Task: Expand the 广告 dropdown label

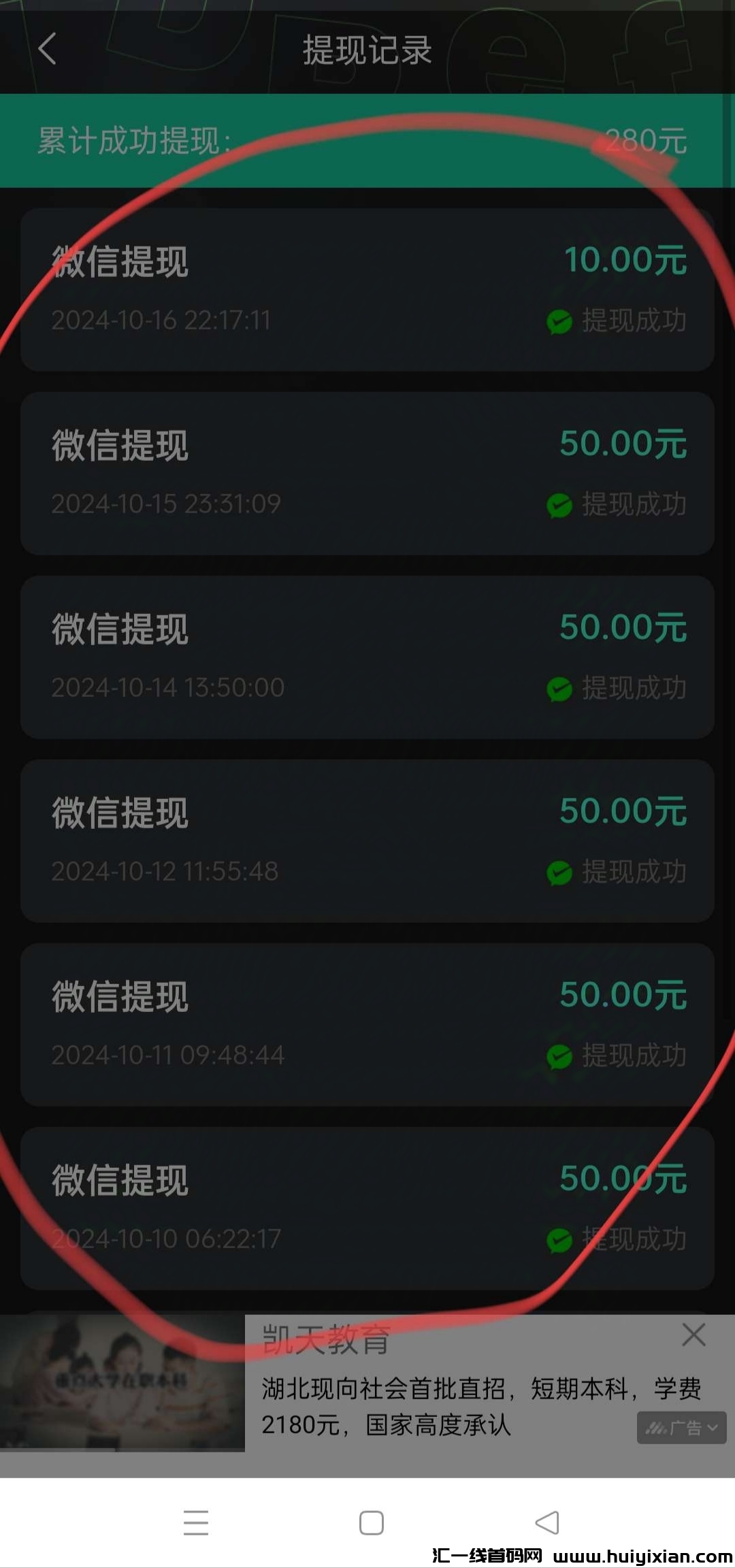Action: pos(681,1427)
